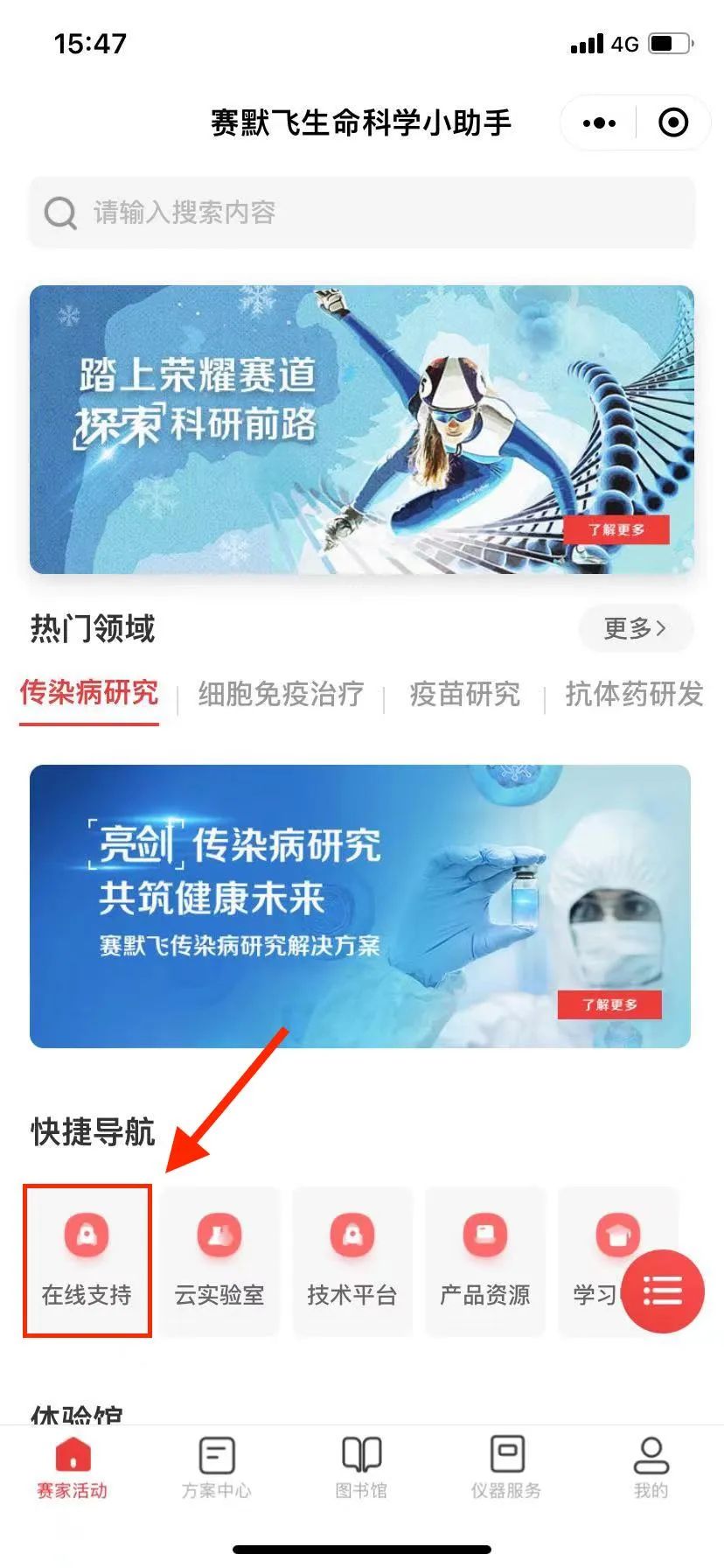Tap the red floating menu button
724x1568 pixels.
tap(662, 1291)
